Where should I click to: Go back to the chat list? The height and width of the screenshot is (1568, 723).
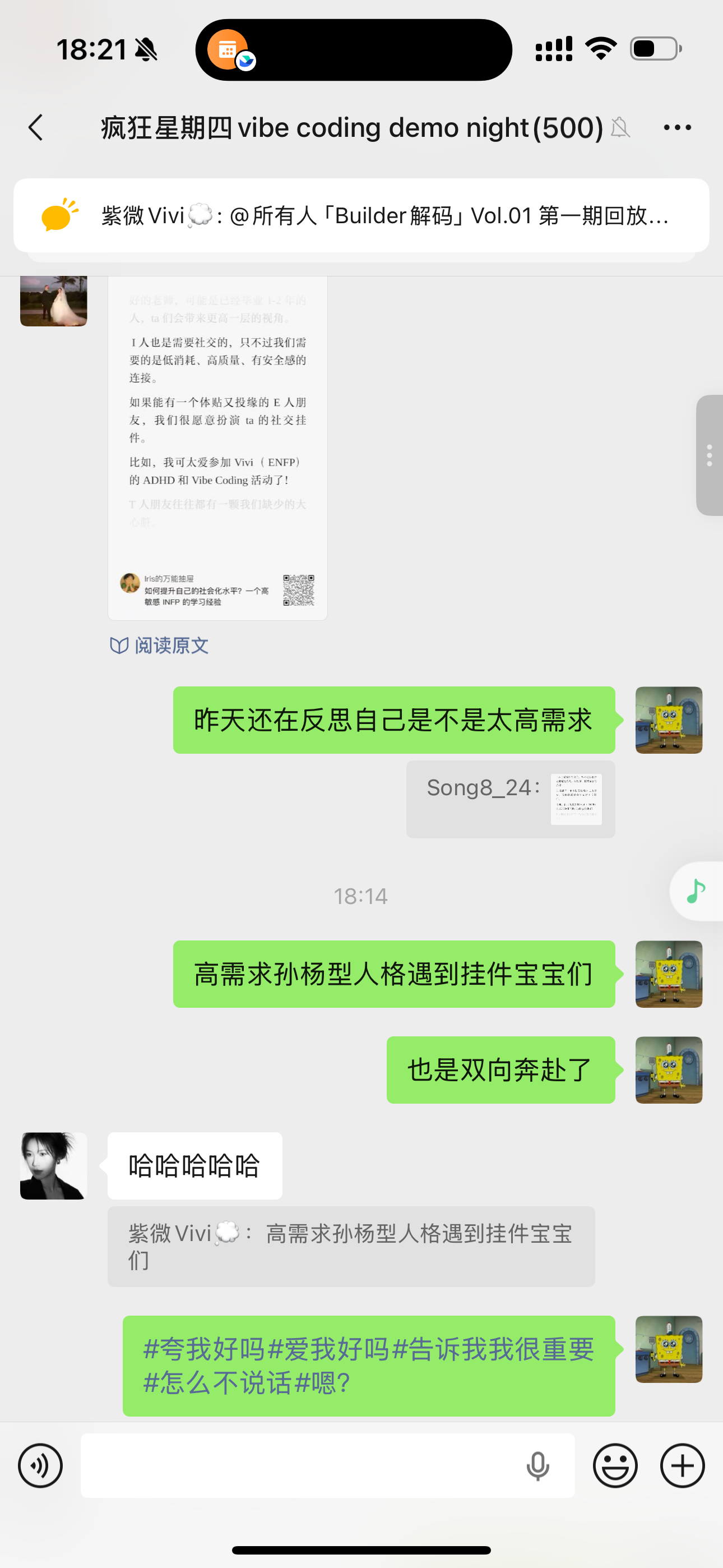[36, 127]
